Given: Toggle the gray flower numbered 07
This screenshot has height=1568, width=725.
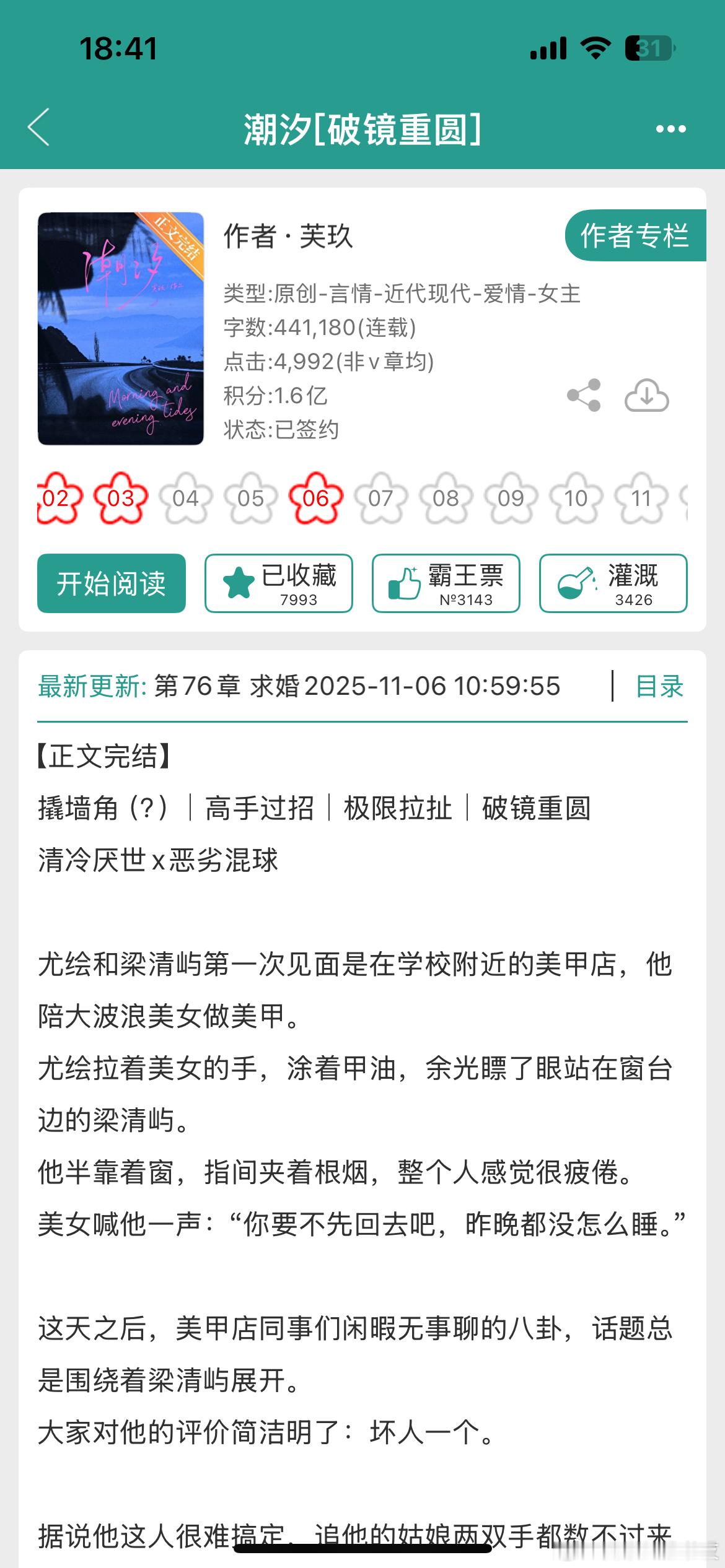Looking at the screenshot, I should click(382, 497).
